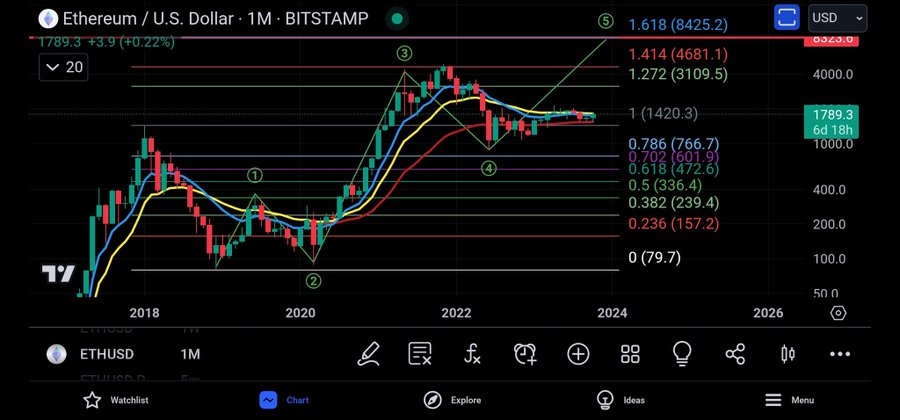Screen dimensions: 900x420
Task: Share this Ethereum chart
Action: (735, 353)
